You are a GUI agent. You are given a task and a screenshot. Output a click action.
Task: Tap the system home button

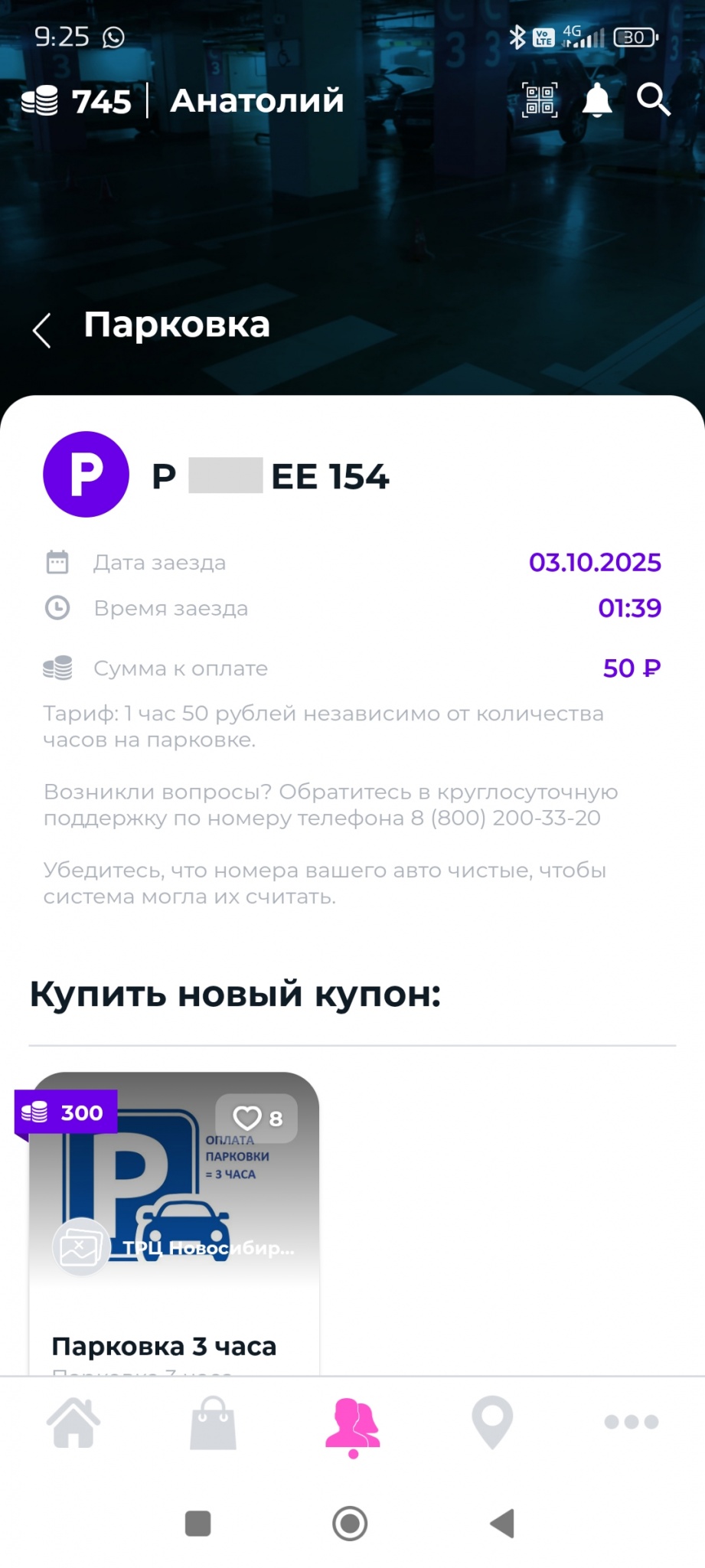pos(351,1524)
